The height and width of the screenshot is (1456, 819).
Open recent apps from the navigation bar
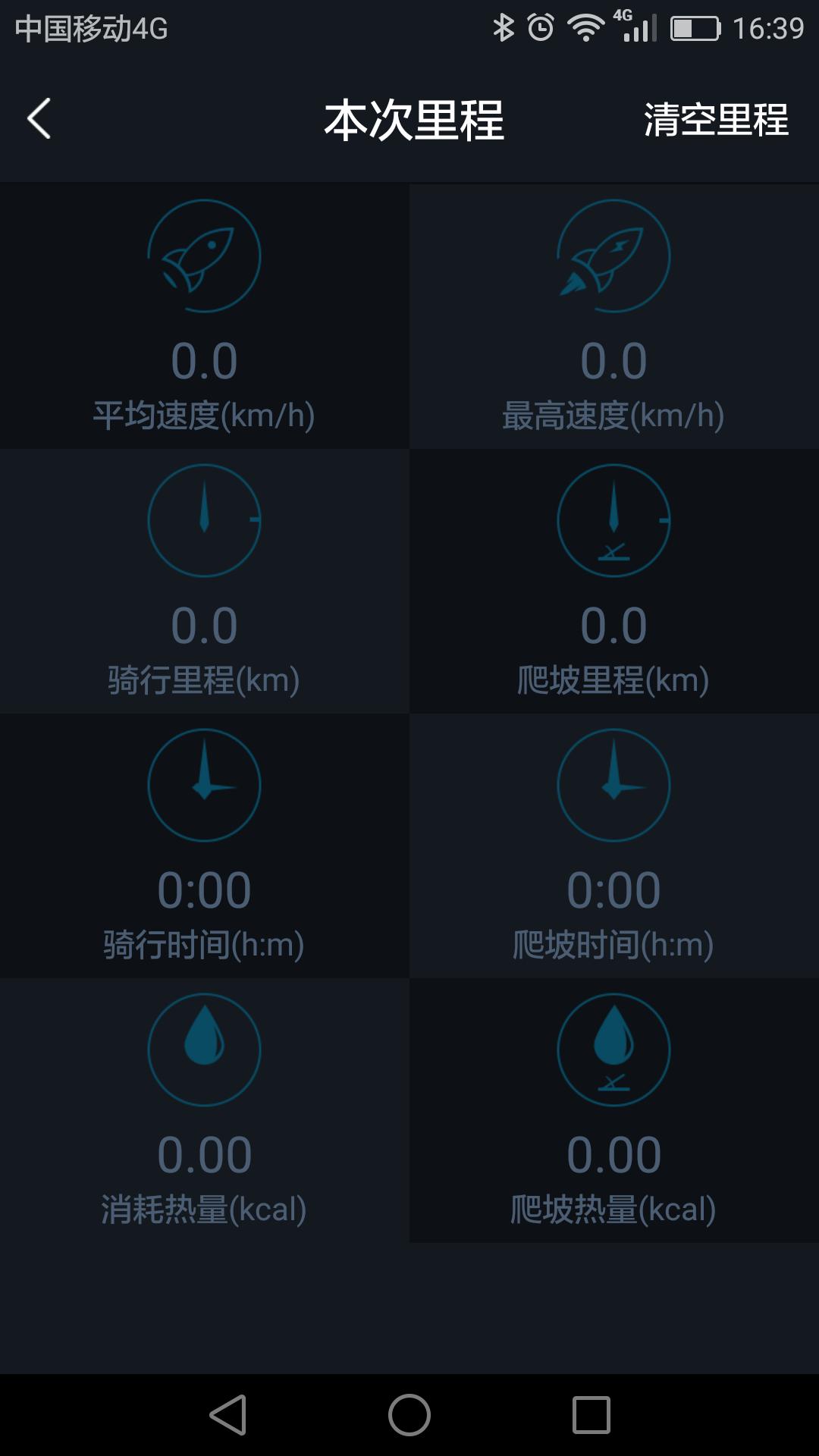(591, 1415)
